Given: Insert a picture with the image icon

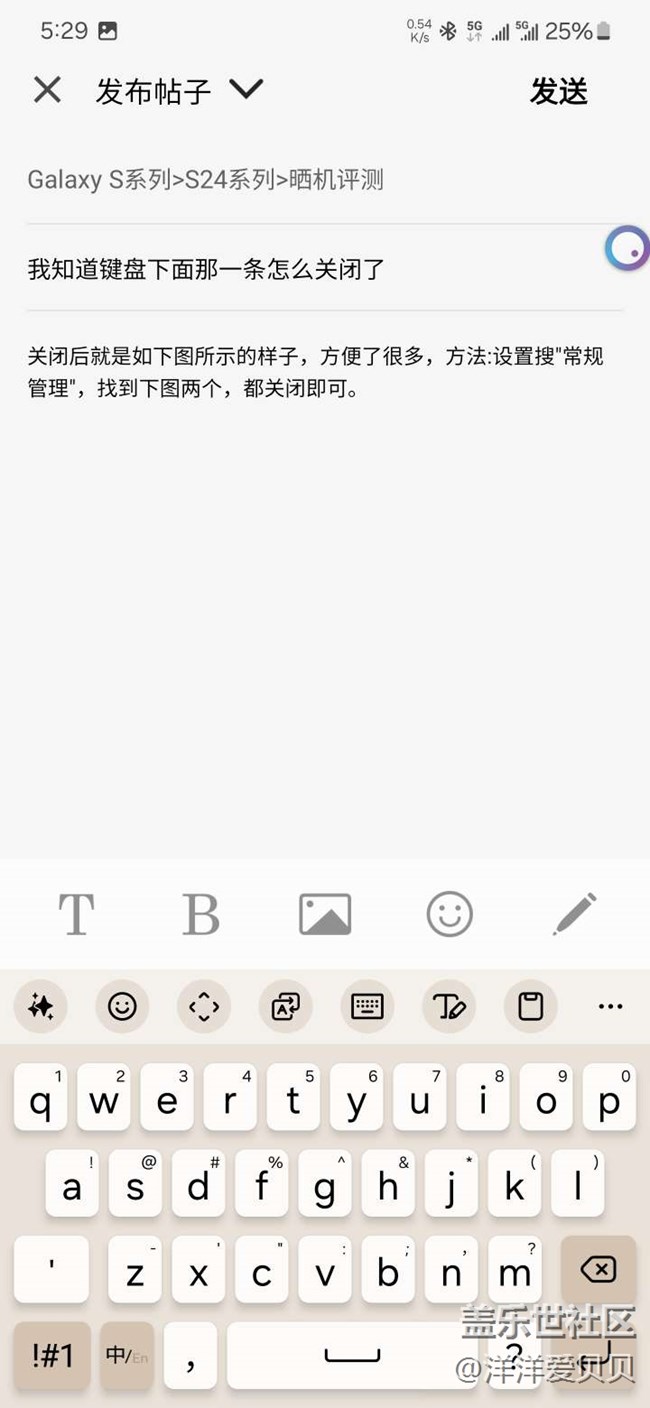Looking at the screenshot, I should (325, 914).
